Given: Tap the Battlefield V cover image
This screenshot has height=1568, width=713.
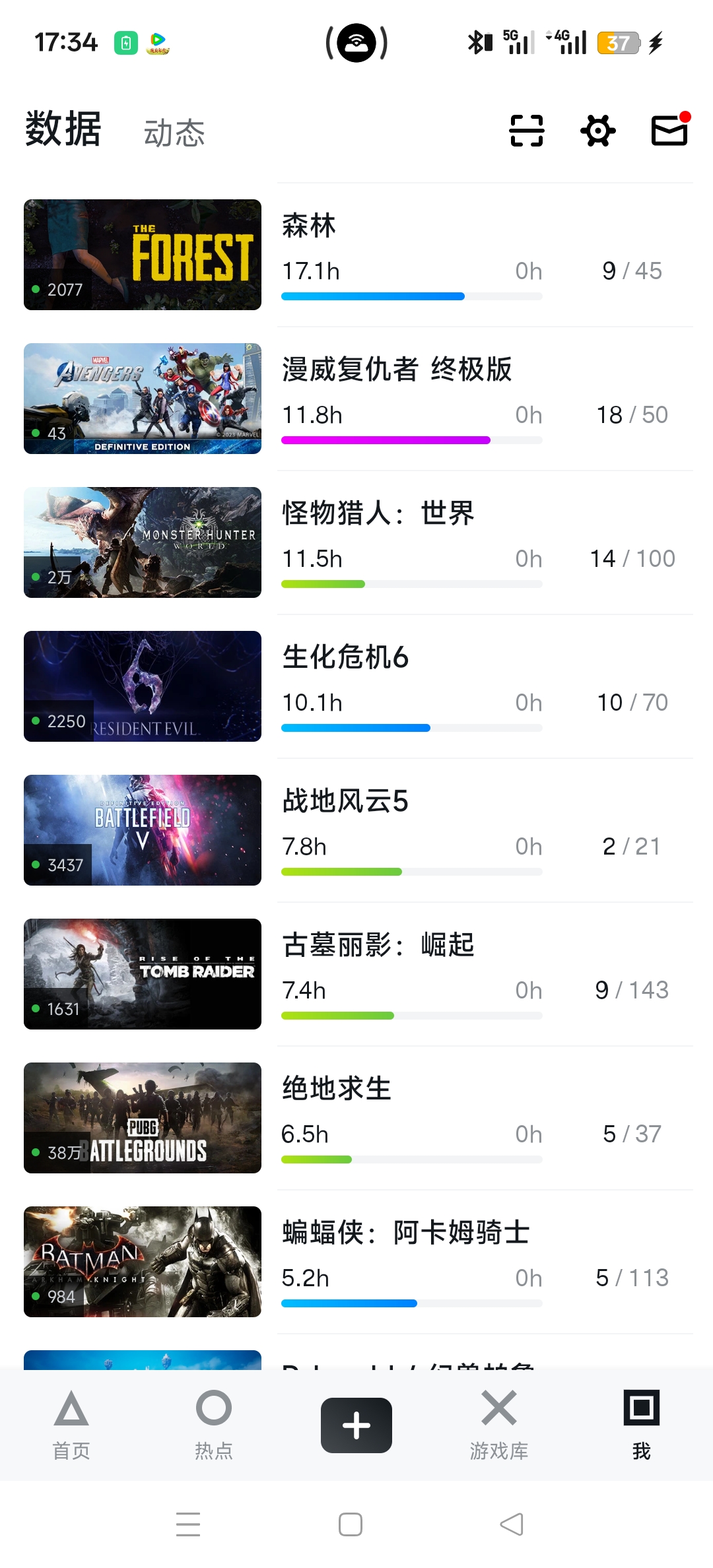Looking at the screenshot, I should (x=143, y=830).
